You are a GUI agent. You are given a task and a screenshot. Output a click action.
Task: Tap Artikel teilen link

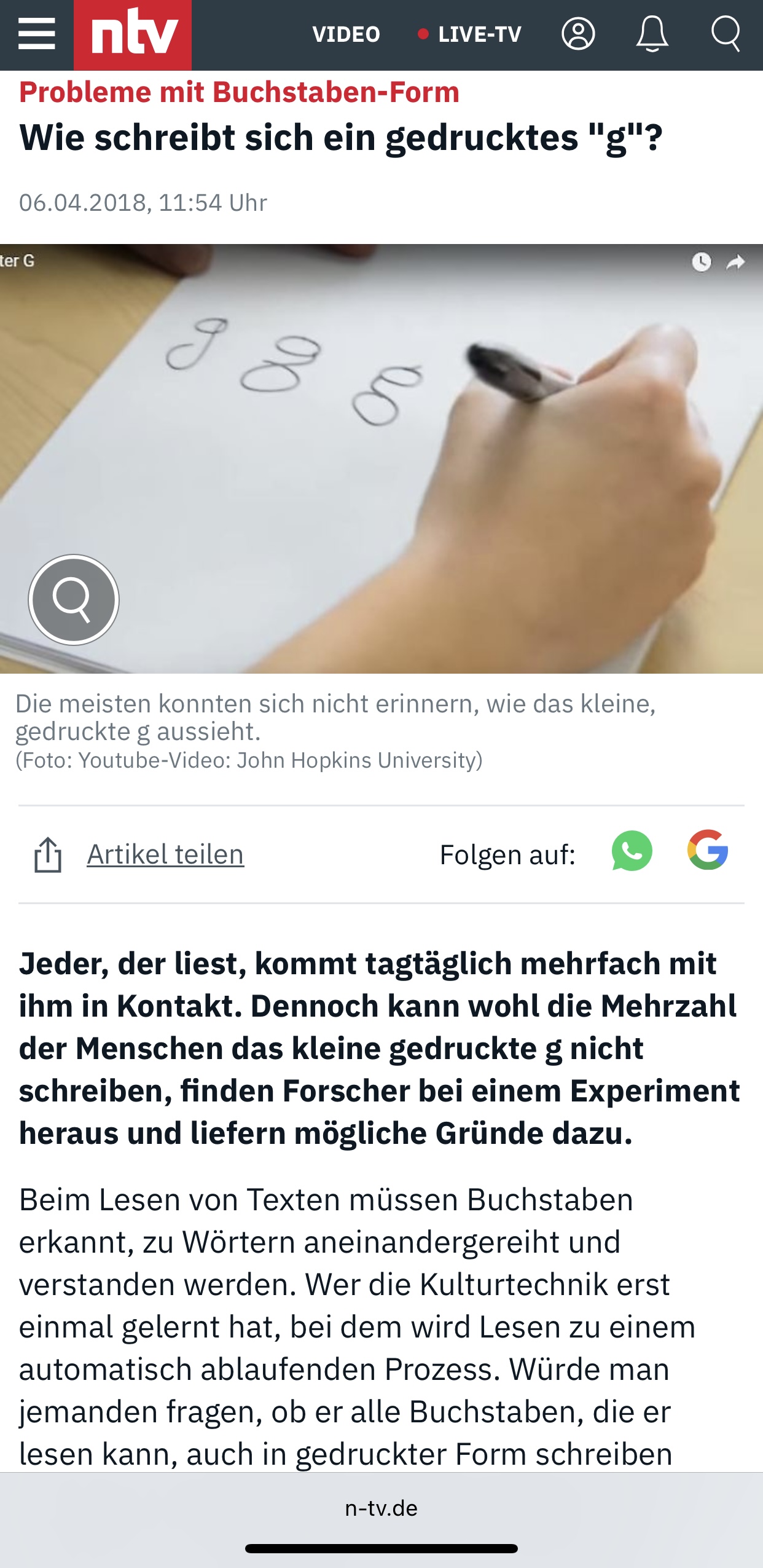click(x=165, y=854)
